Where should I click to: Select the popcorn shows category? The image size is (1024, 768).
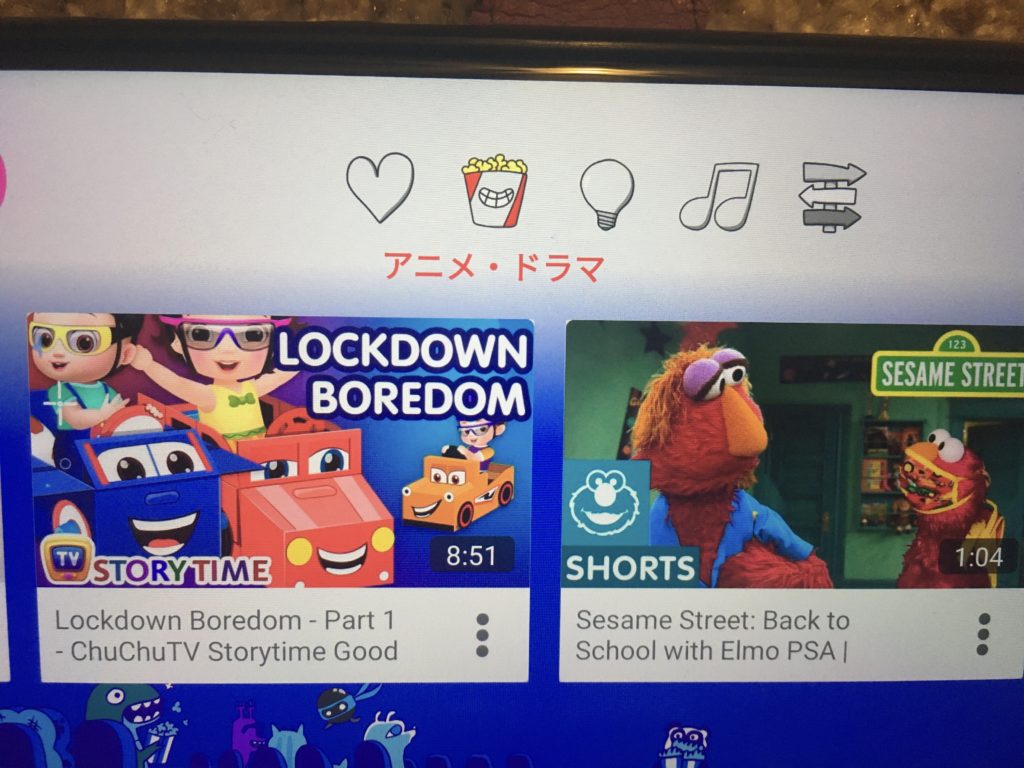click(494, 190)
